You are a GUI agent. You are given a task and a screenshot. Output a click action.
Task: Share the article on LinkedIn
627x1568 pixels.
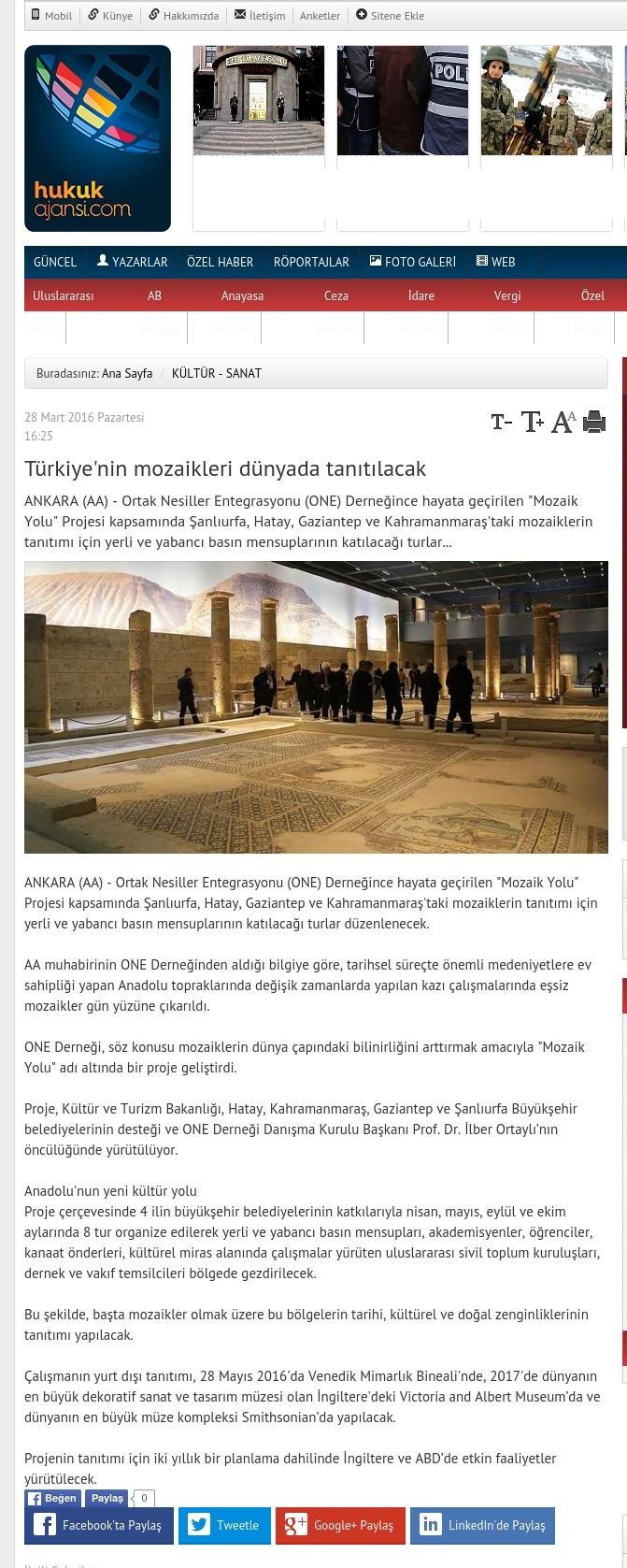483,1525
